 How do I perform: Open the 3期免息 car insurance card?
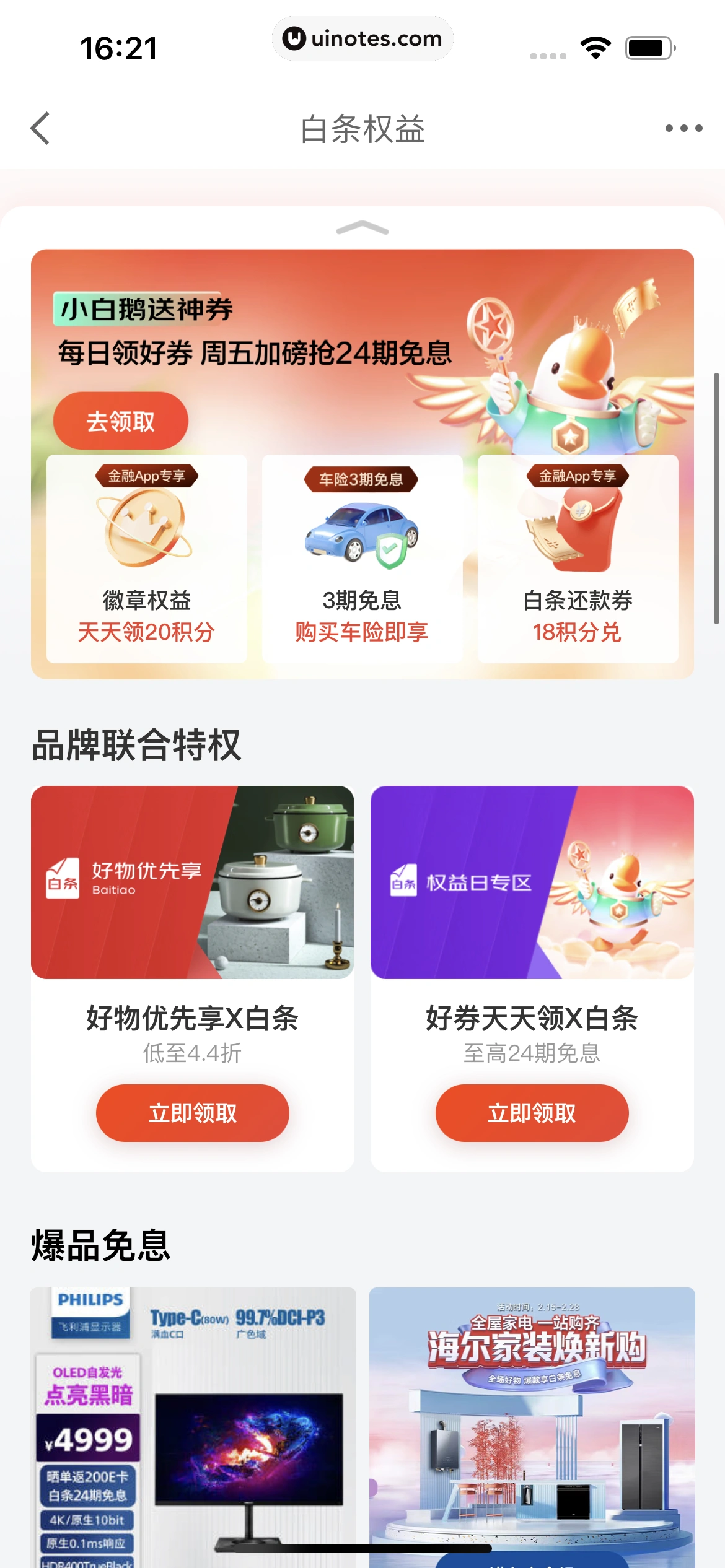(362, 559)
